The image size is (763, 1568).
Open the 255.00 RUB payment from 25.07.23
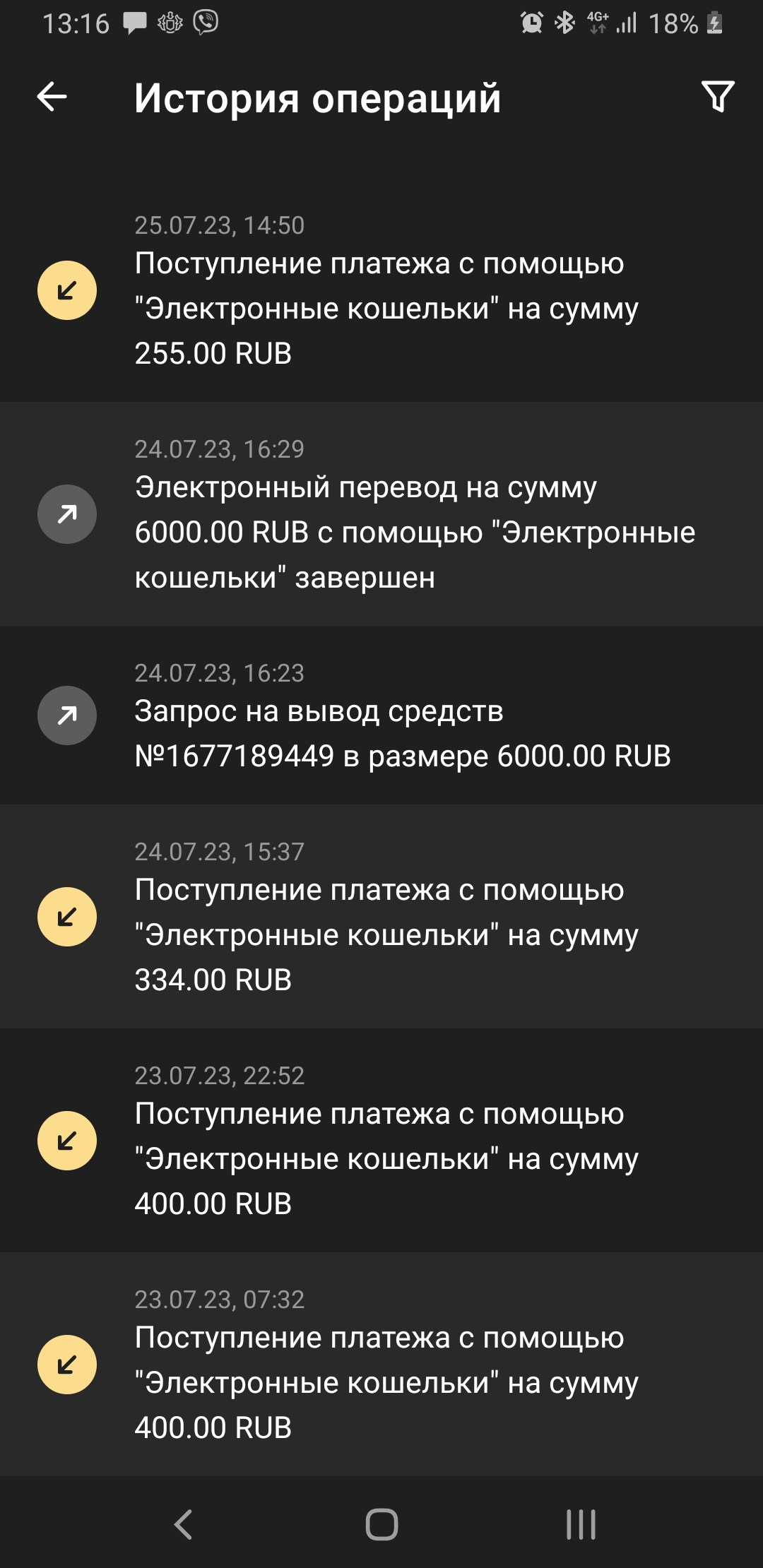(x=381, y=291)
